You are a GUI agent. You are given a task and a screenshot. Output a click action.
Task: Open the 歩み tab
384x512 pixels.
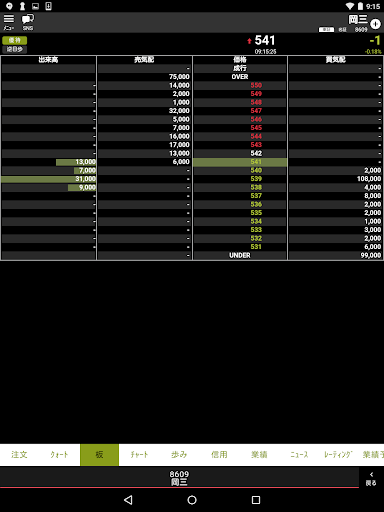179,455
